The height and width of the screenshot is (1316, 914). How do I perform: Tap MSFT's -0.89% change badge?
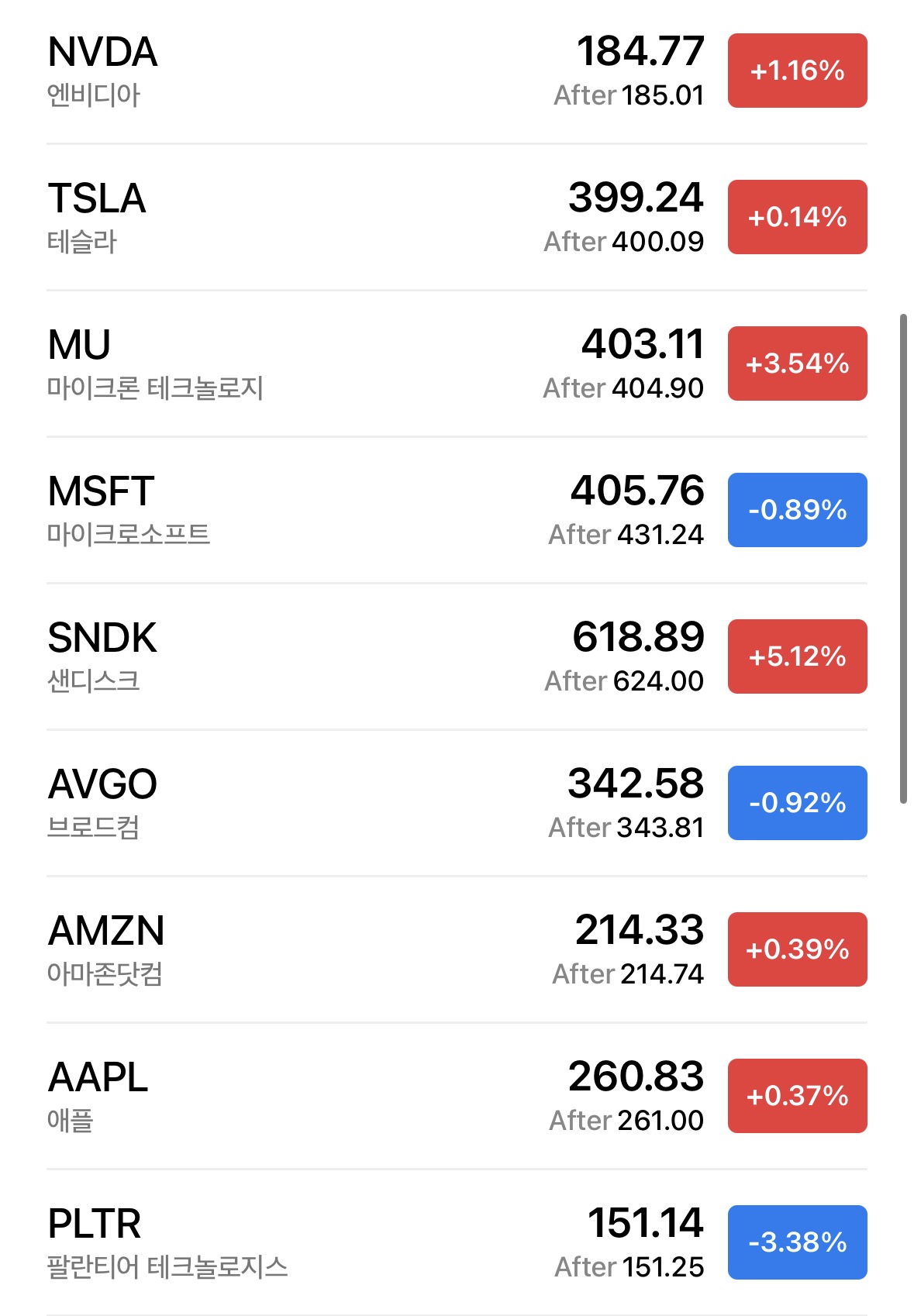tap(797, 510)
